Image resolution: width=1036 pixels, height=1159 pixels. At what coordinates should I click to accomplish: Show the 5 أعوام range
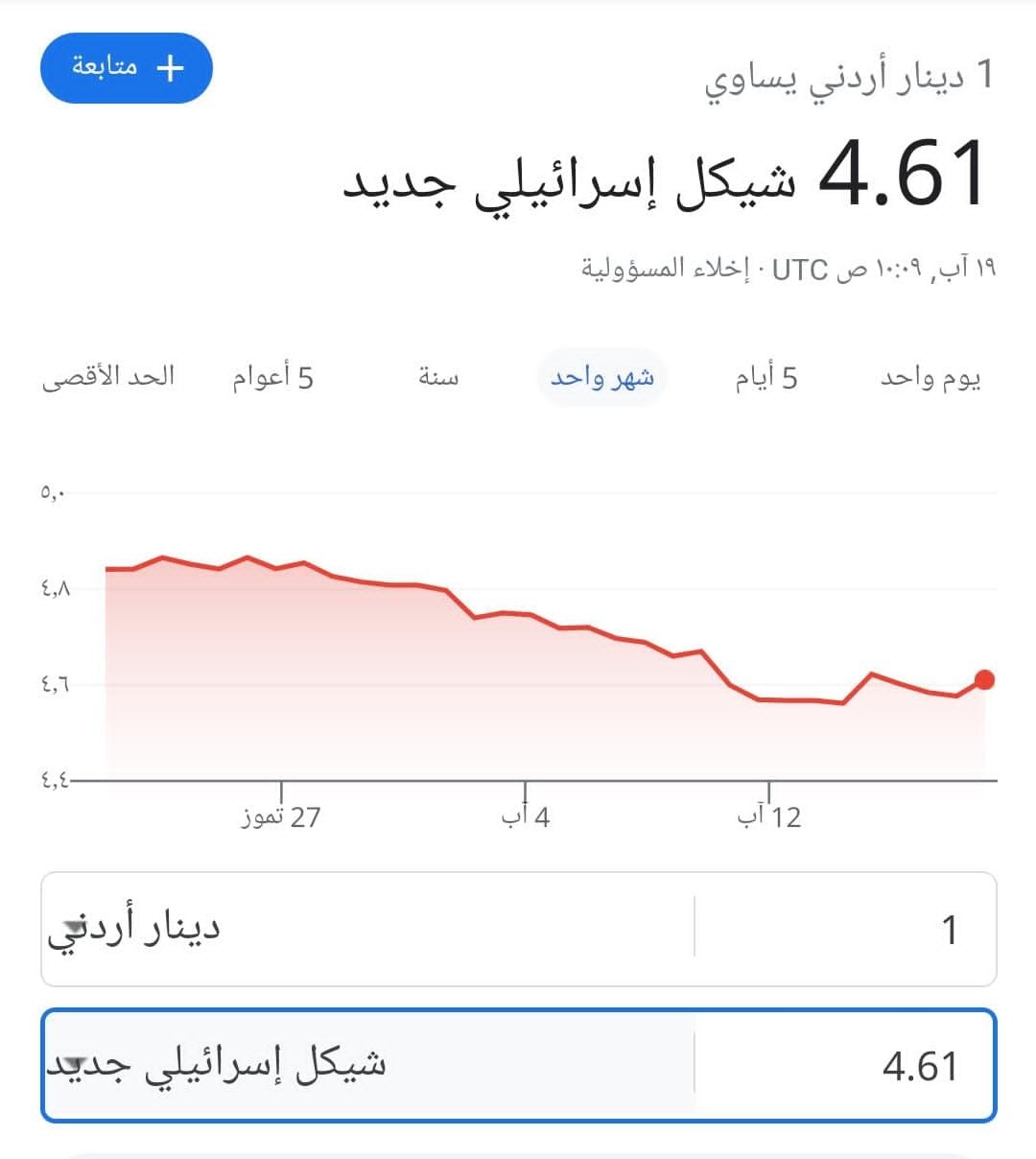(x=272, y=377)
